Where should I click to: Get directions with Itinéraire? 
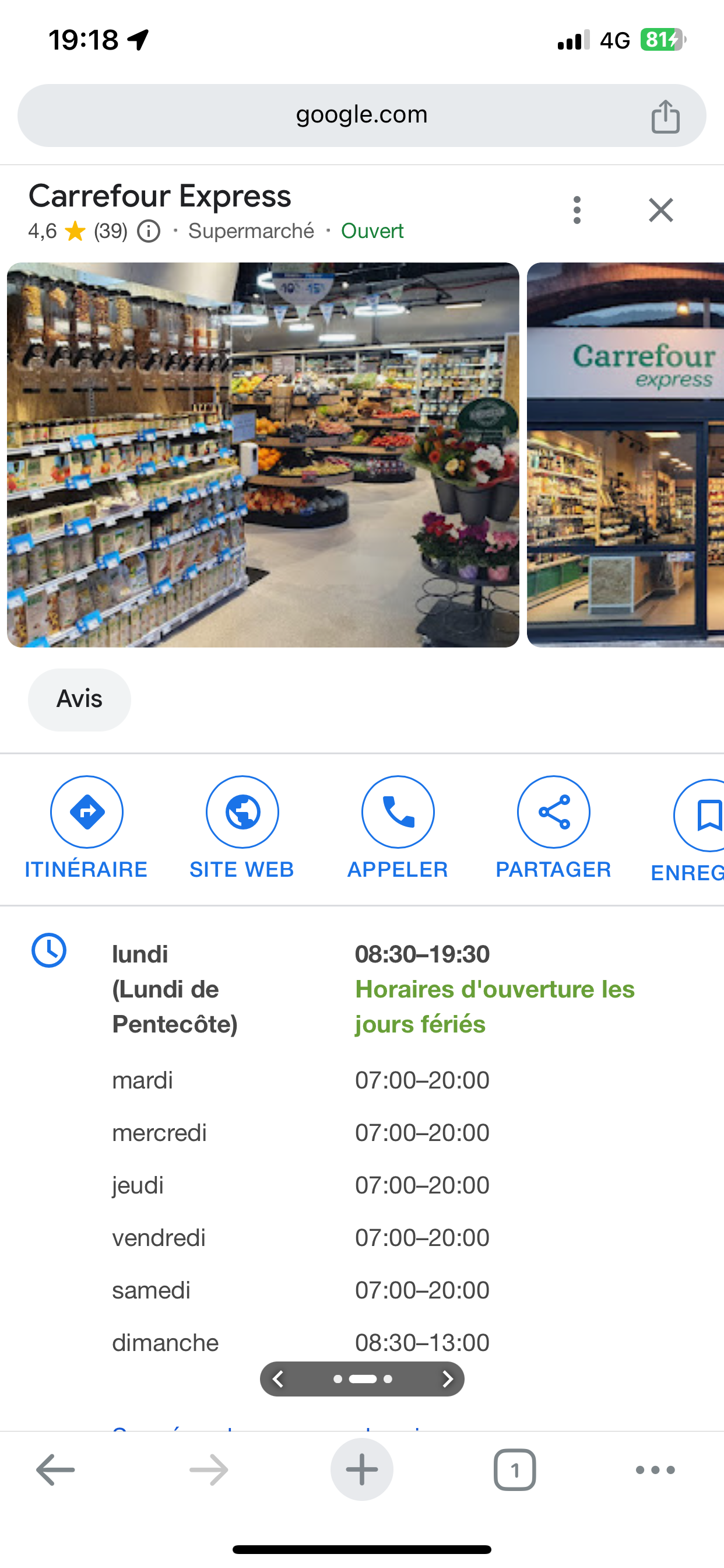86,812
